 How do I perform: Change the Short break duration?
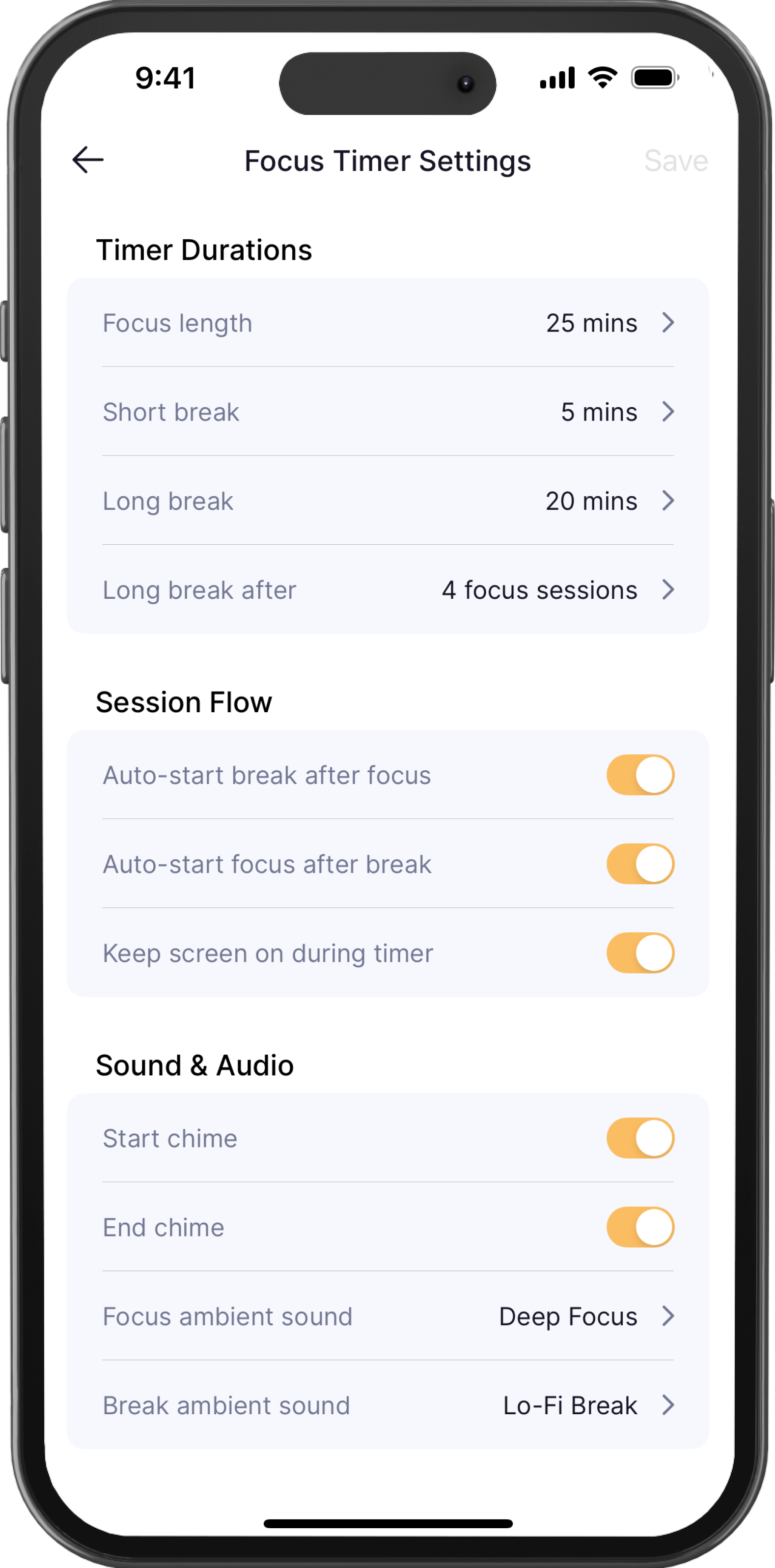click(x=388, y=412)
